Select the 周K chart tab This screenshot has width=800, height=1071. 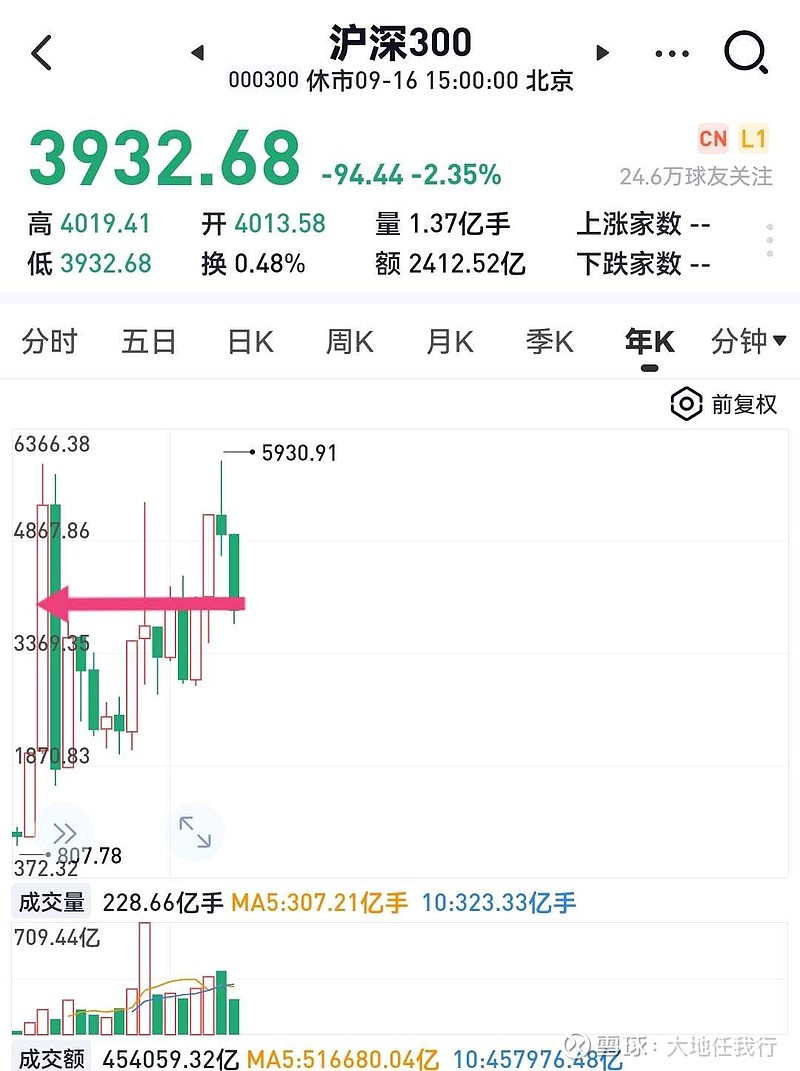tap(350, 343)
